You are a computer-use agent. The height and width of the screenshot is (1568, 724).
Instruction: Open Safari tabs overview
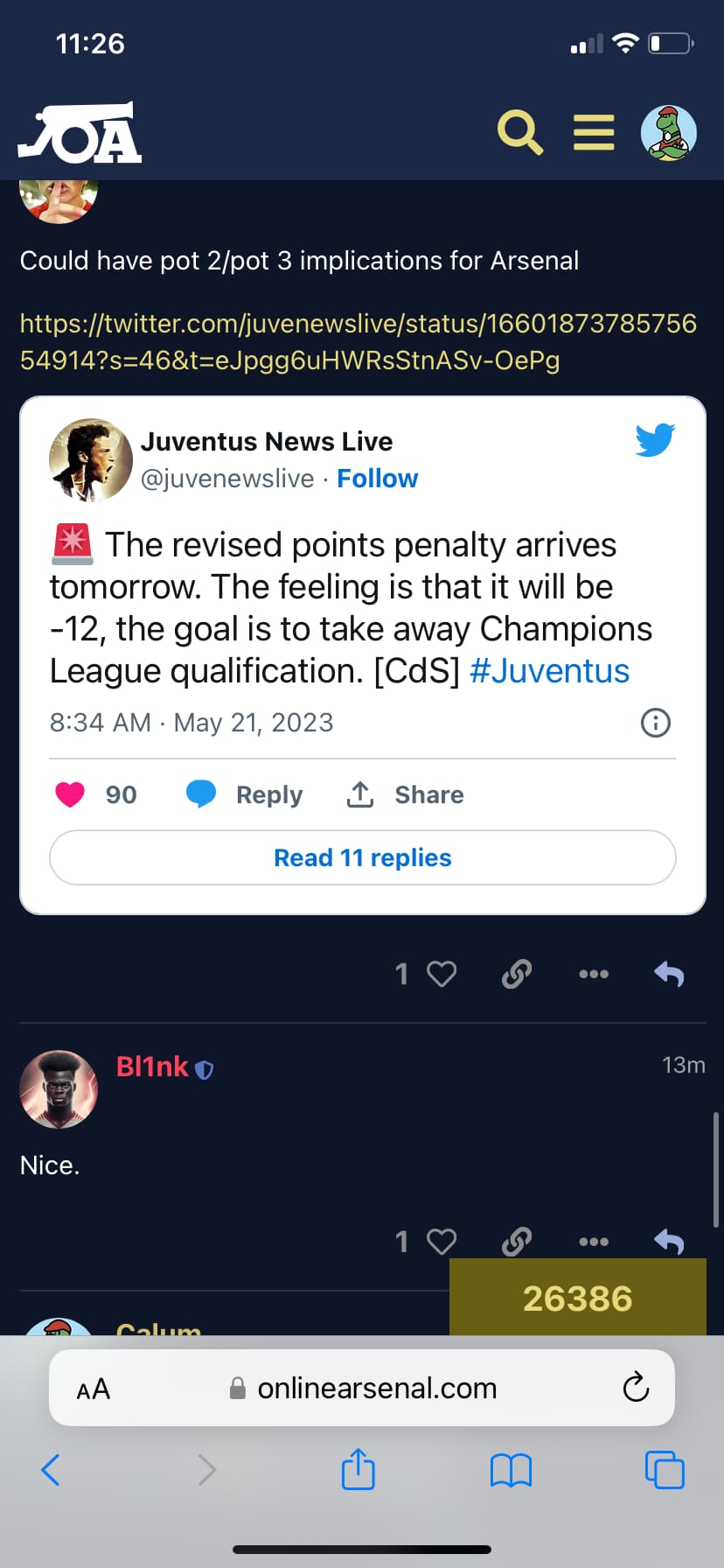(x=665, y=1469)
